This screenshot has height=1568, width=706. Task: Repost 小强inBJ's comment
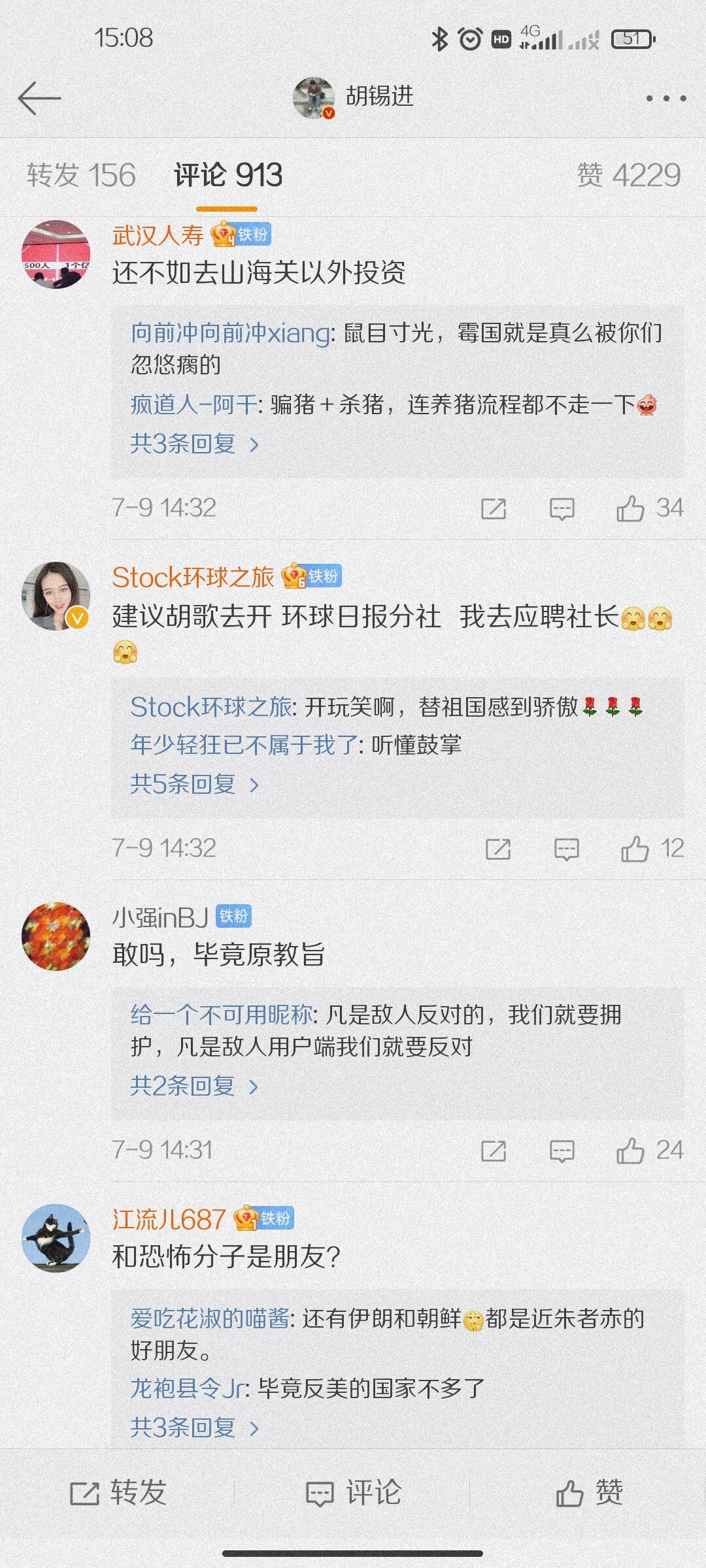(494, 1151)
